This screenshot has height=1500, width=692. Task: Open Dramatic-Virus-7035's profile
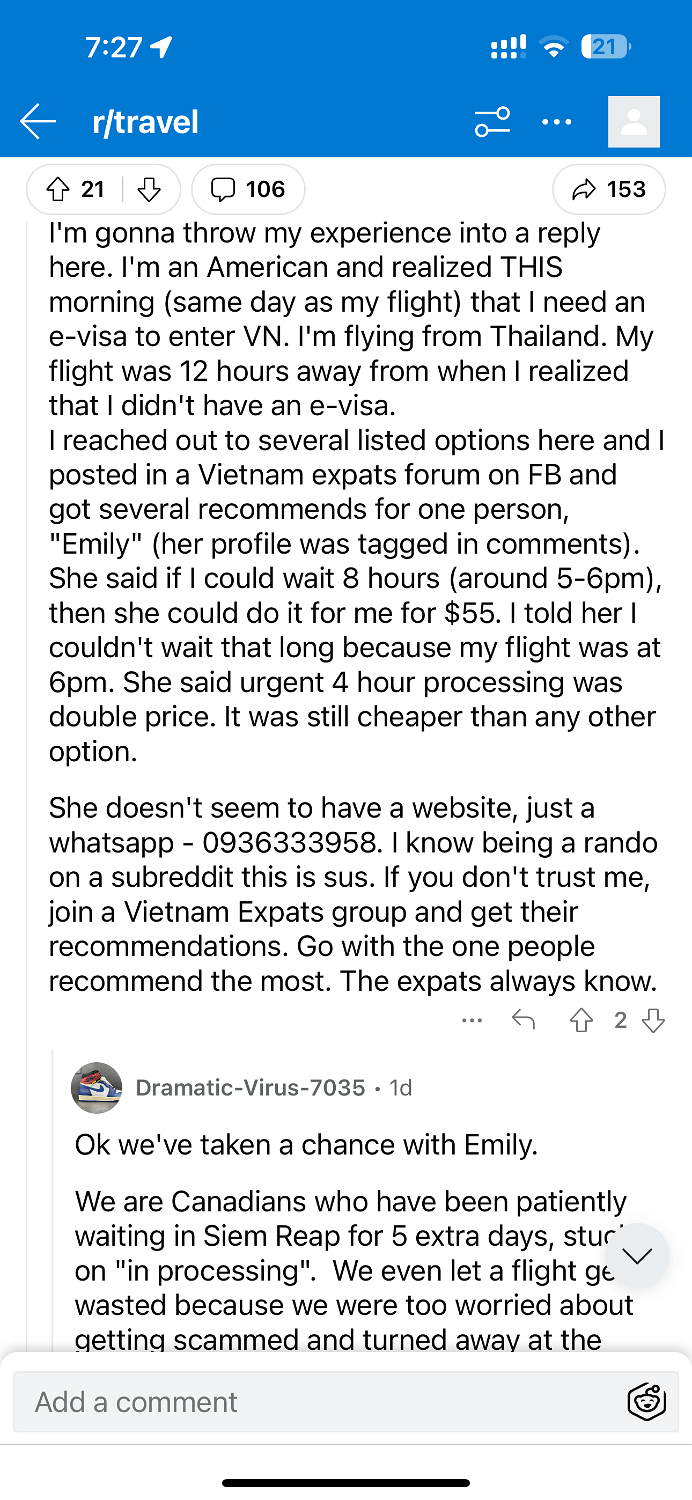click(250, 1087)
